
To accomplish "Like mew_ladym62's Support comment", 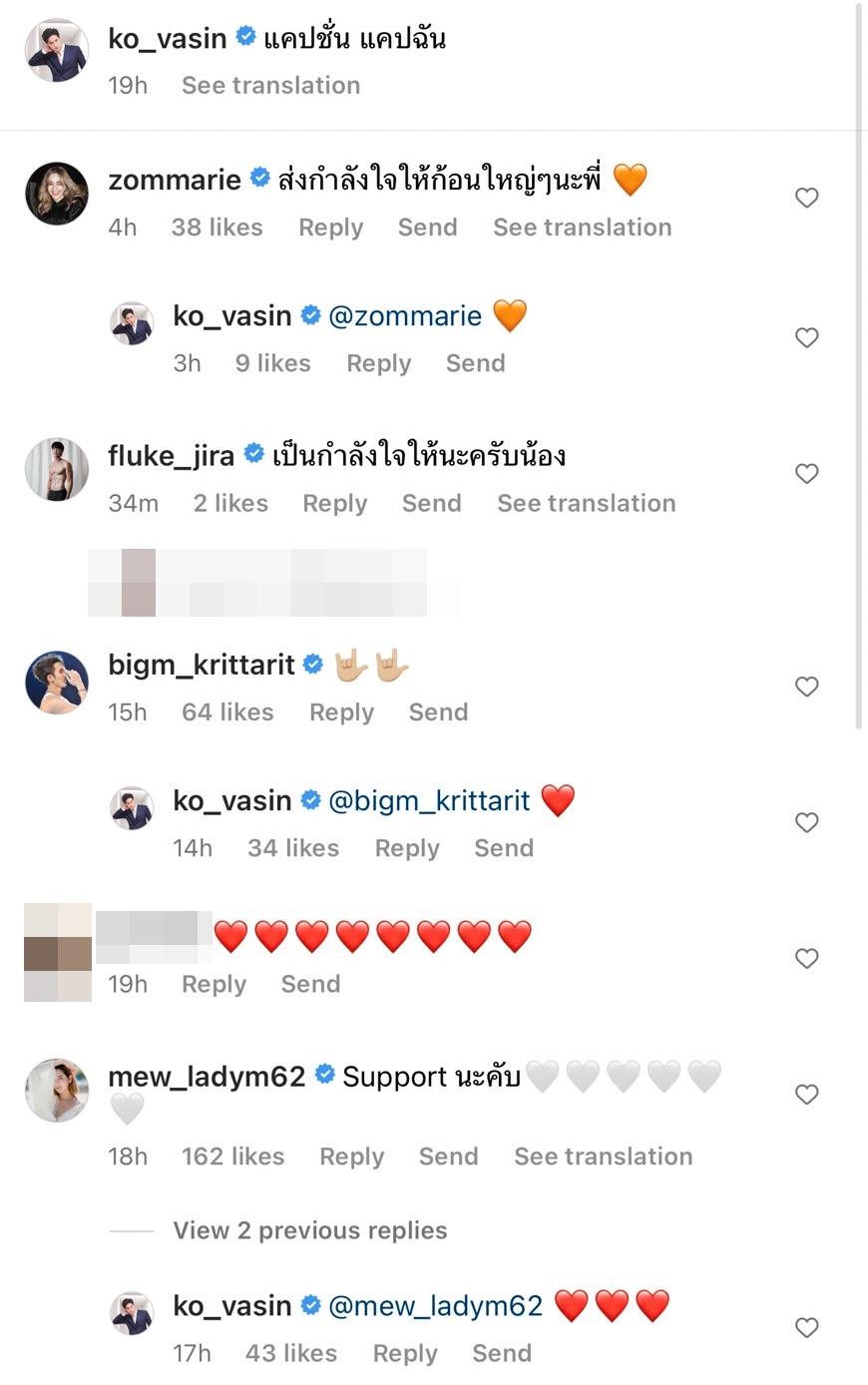I will [806, 1095].
